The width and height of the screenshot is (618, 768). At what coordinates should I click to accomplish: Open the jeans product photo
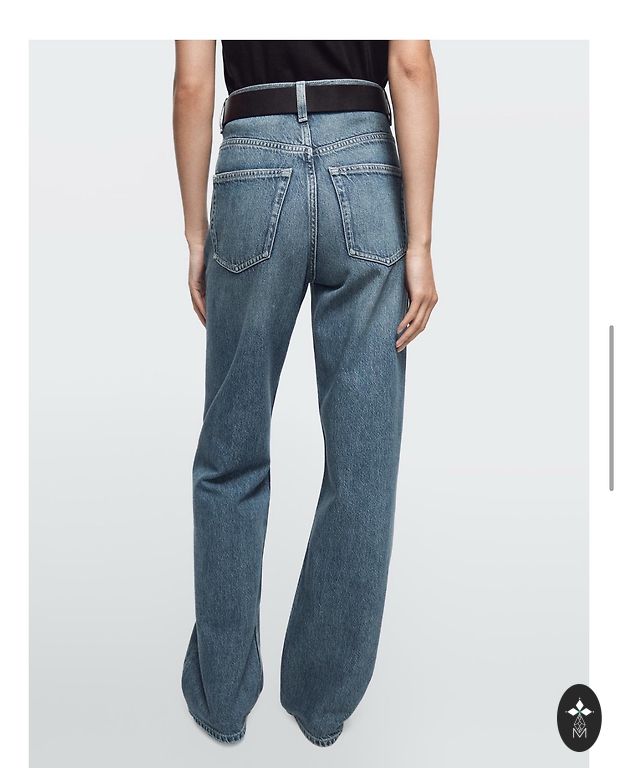308,400
